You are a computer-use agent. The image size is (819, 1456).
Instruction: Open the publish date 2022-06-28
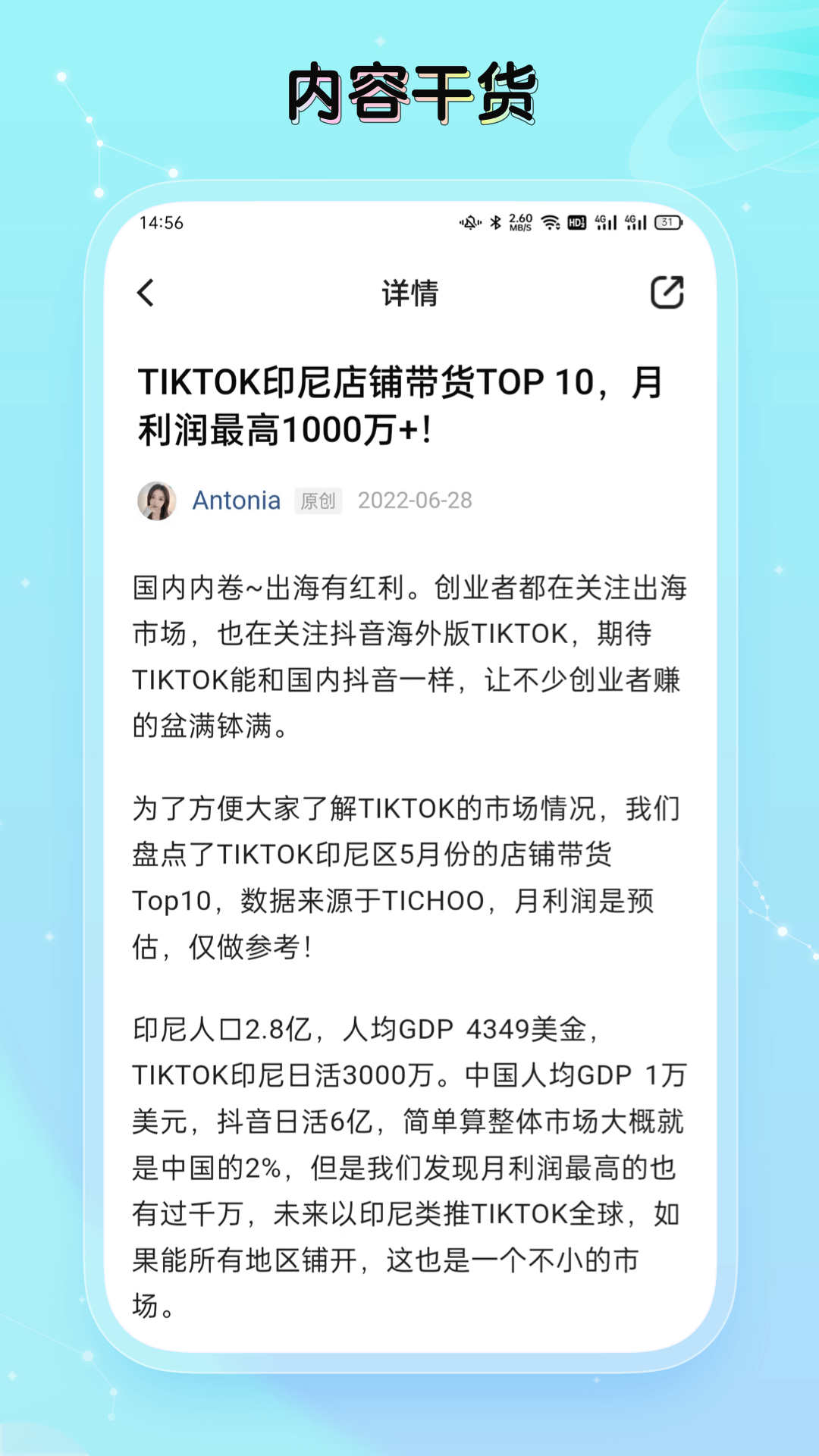pyautogui.click(x=416, y=500)
